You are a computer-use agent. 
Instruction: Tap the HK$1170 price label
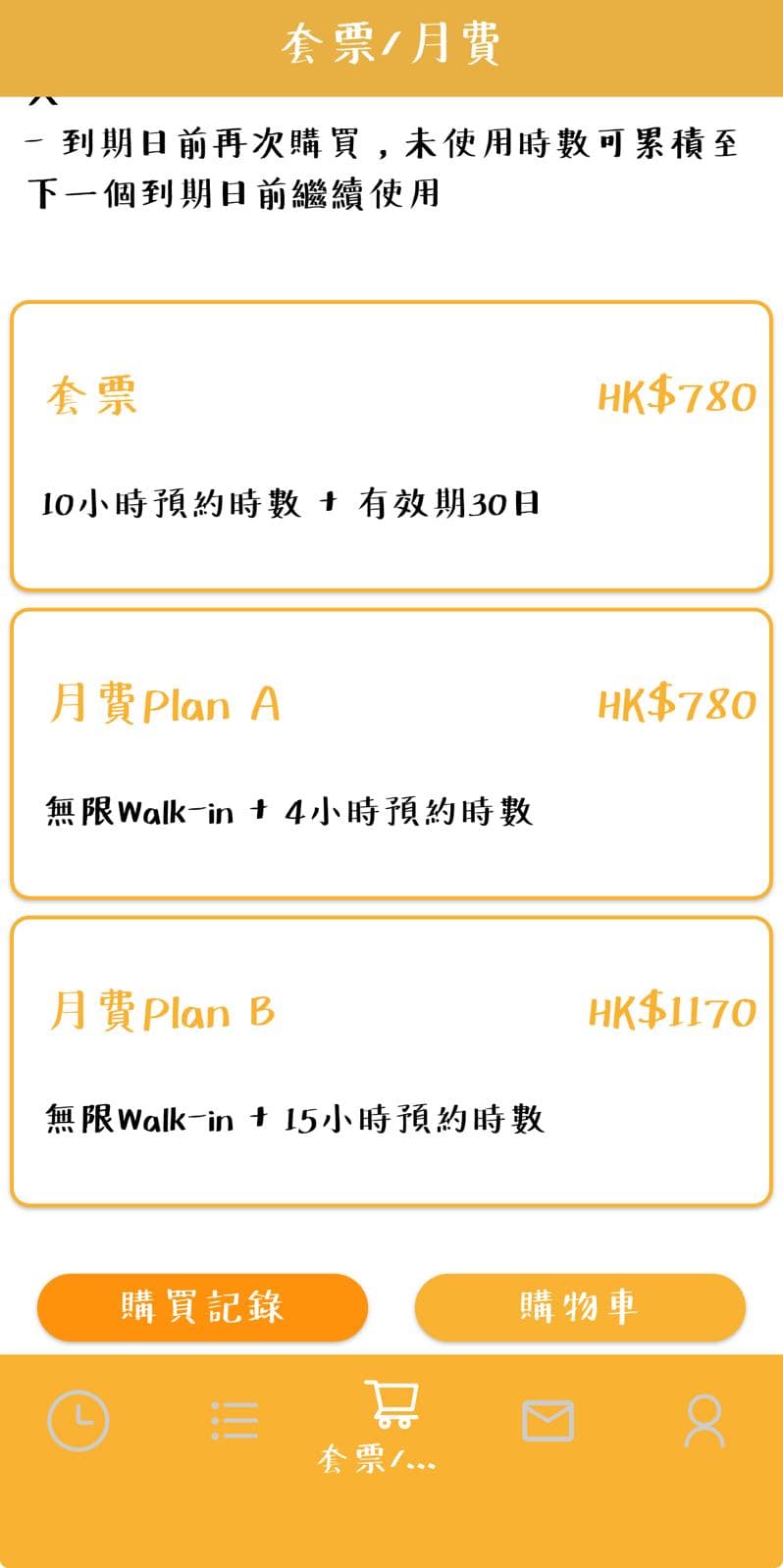(x=670, y=1011)
